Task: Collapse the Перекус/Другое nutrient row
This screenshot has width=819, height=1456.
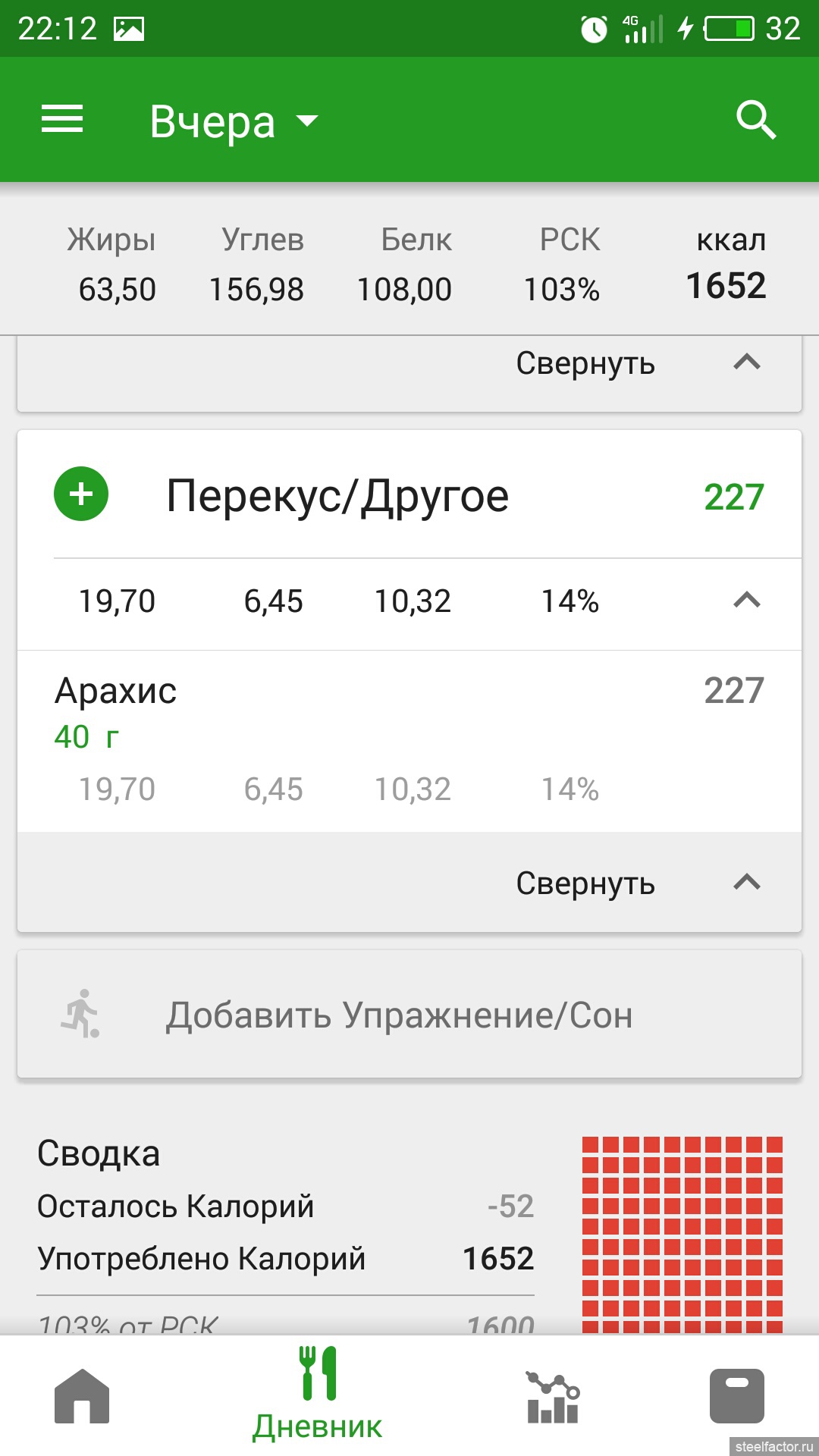Action: (x=746, y=601)
